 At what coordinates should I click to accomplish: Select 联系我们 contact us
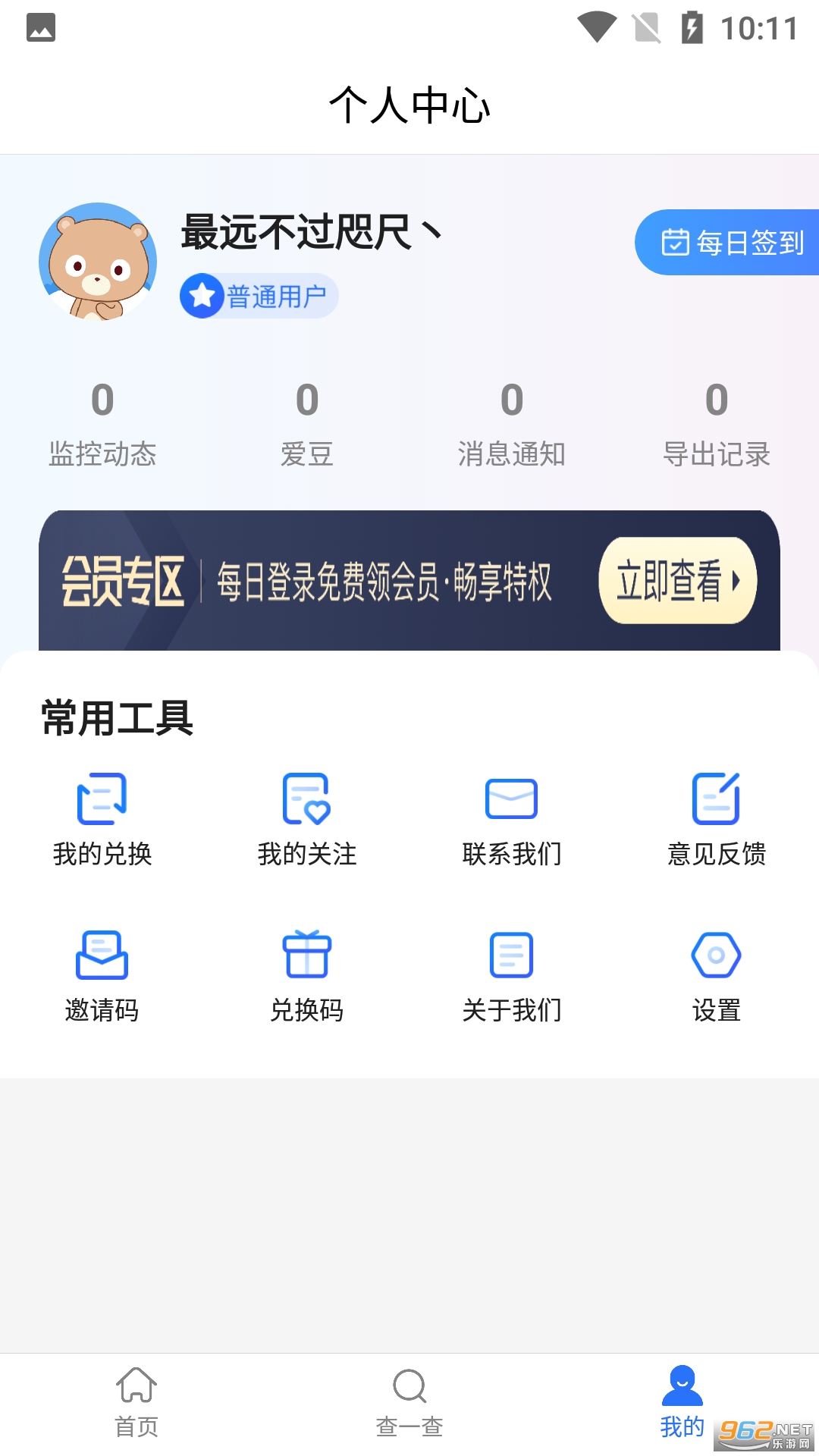[512, 820]
